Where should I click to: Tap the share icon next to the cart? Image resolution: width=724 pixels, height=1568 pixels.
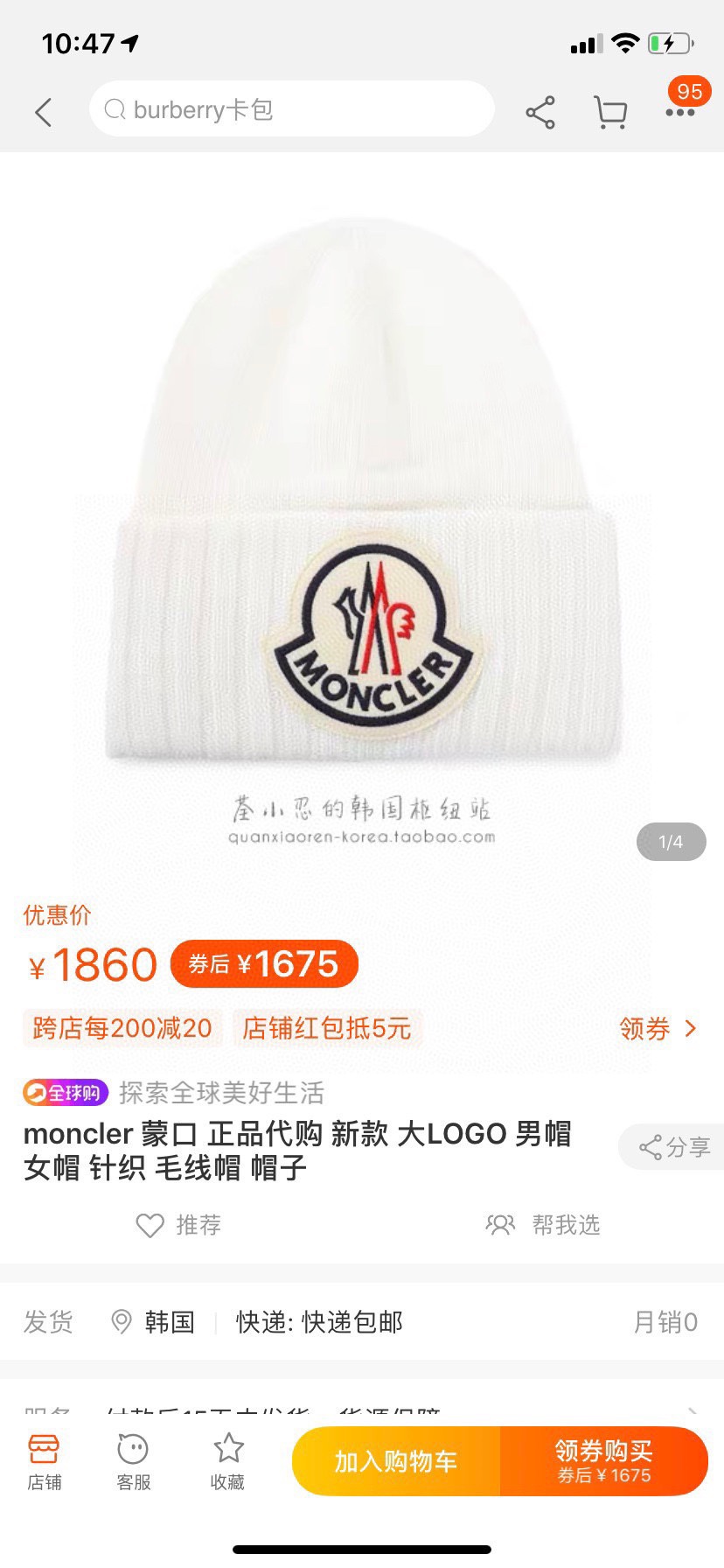coord(540,112)
